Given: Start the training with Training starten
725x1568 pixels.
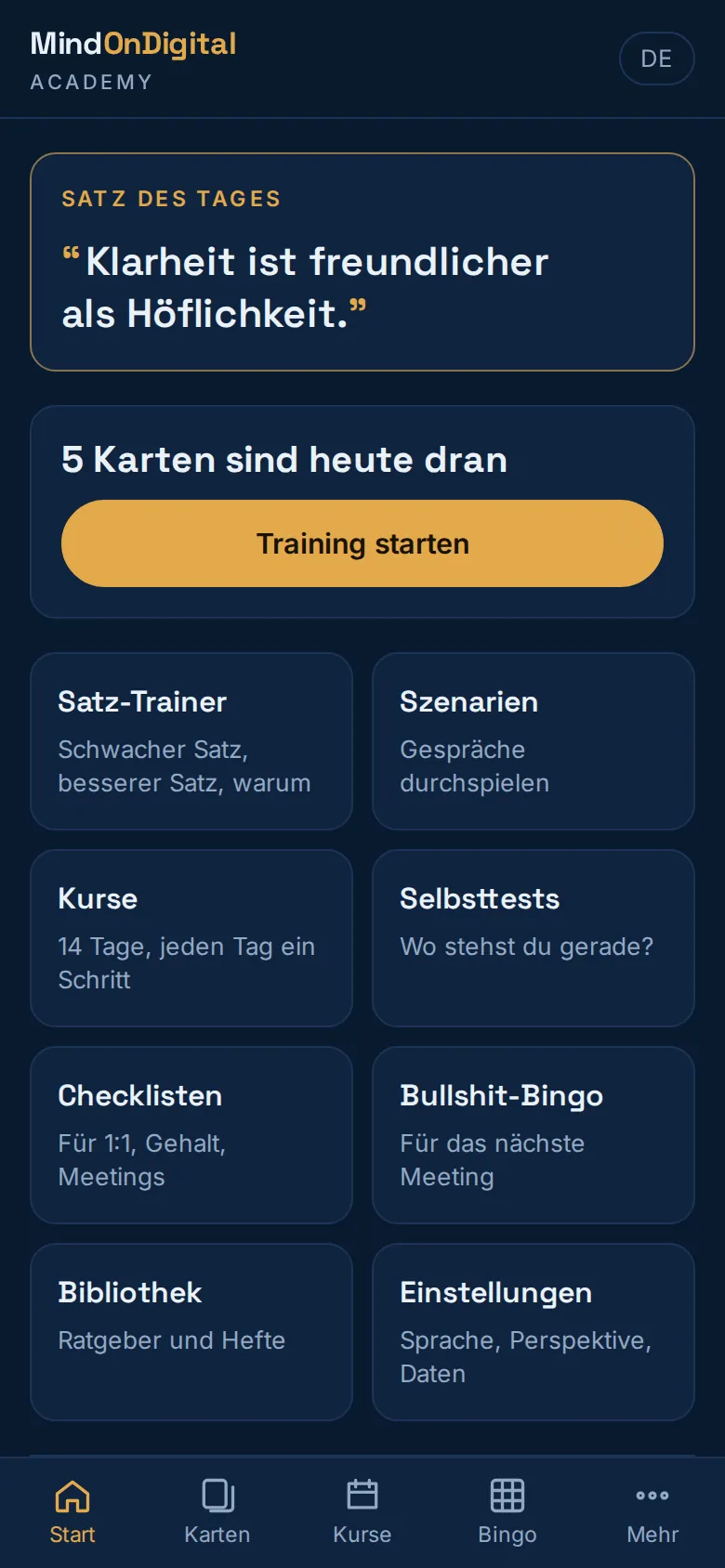Looking at the screenshot, I should 362,543.
